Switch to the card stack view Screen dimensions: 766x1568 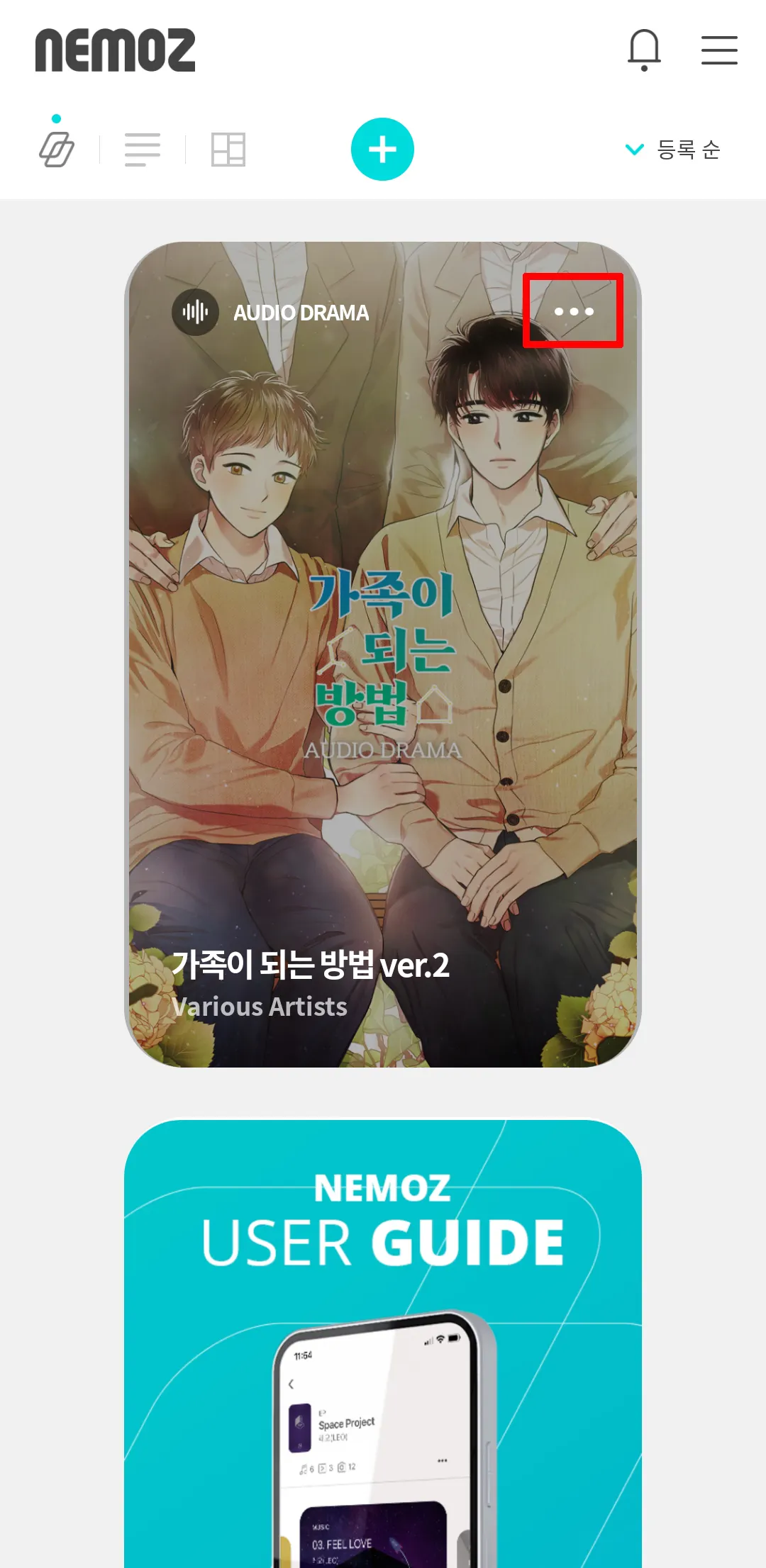click(x=57, y=150)
